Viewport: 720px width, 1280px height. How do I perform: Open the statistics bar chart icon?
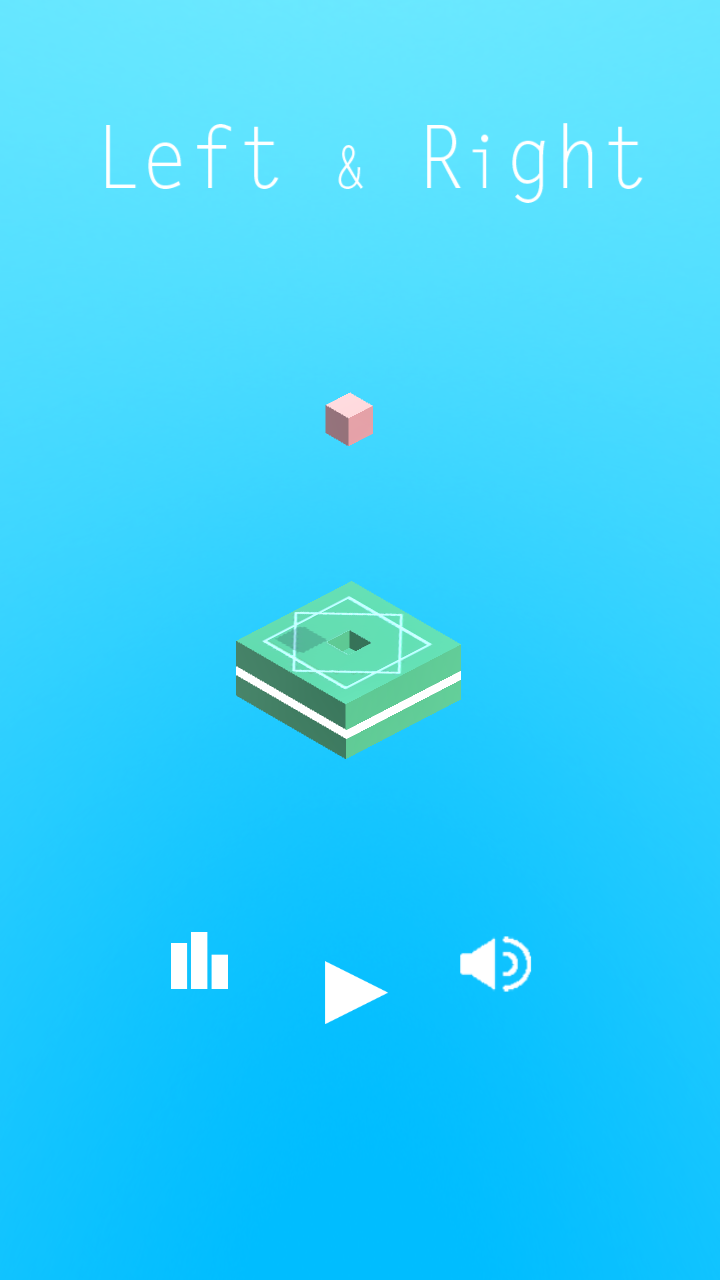[x=199, y=963]
